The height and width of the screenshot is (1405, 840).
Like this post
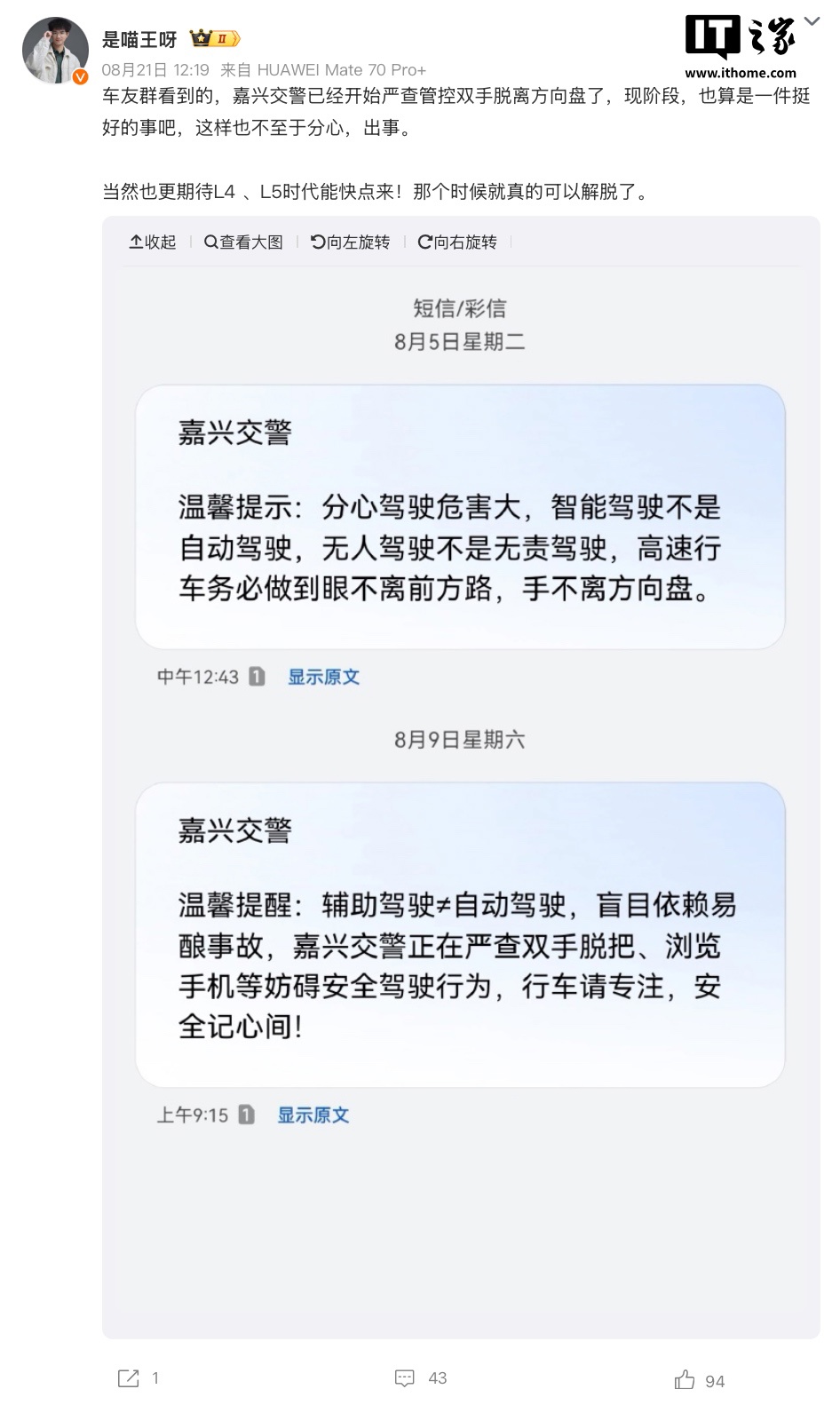pos(699,1379)
